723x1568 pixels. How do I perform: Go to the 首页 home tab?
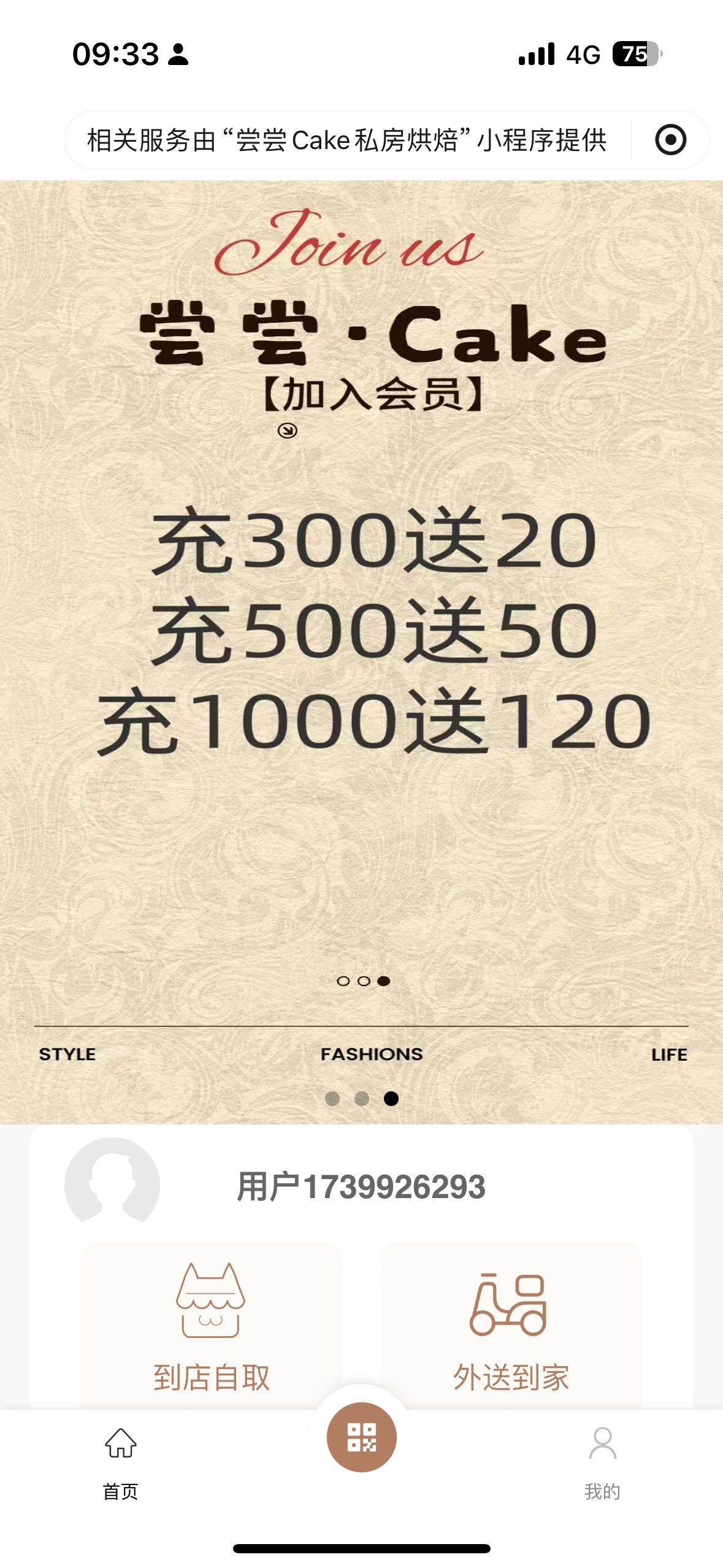(121, 1463)
